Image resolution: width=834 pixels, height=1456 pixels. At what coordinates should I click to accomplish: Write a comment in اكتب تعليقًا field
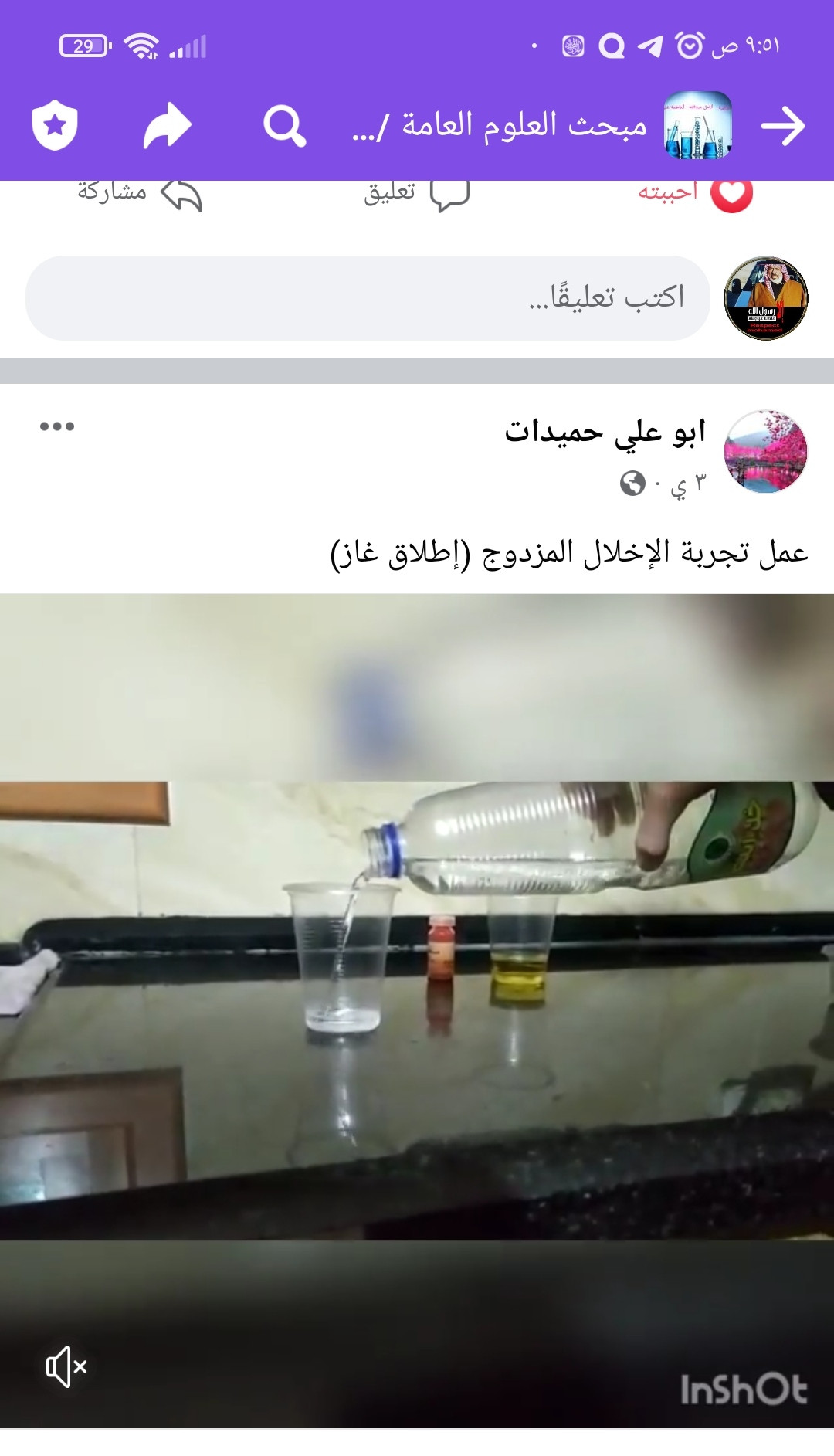[368, 298]
